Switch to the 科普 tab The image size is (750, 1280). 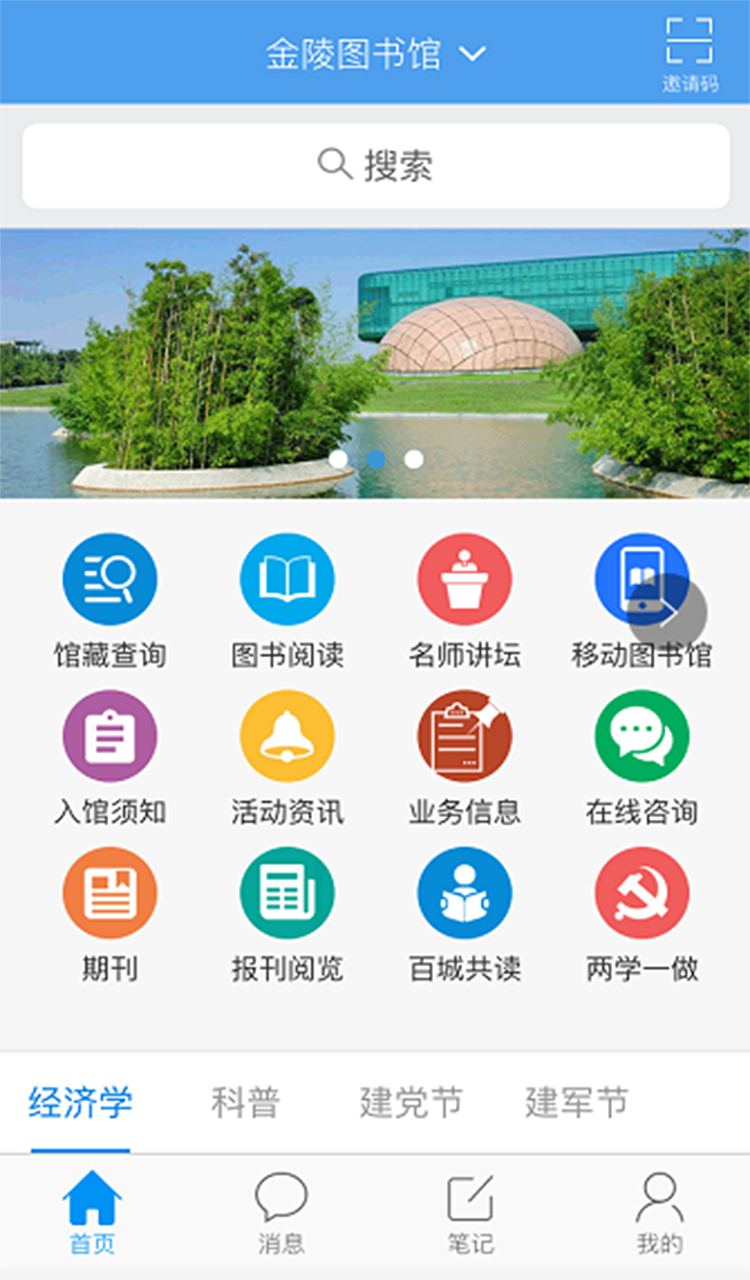pyautogui.click(x=245, y=1103)
